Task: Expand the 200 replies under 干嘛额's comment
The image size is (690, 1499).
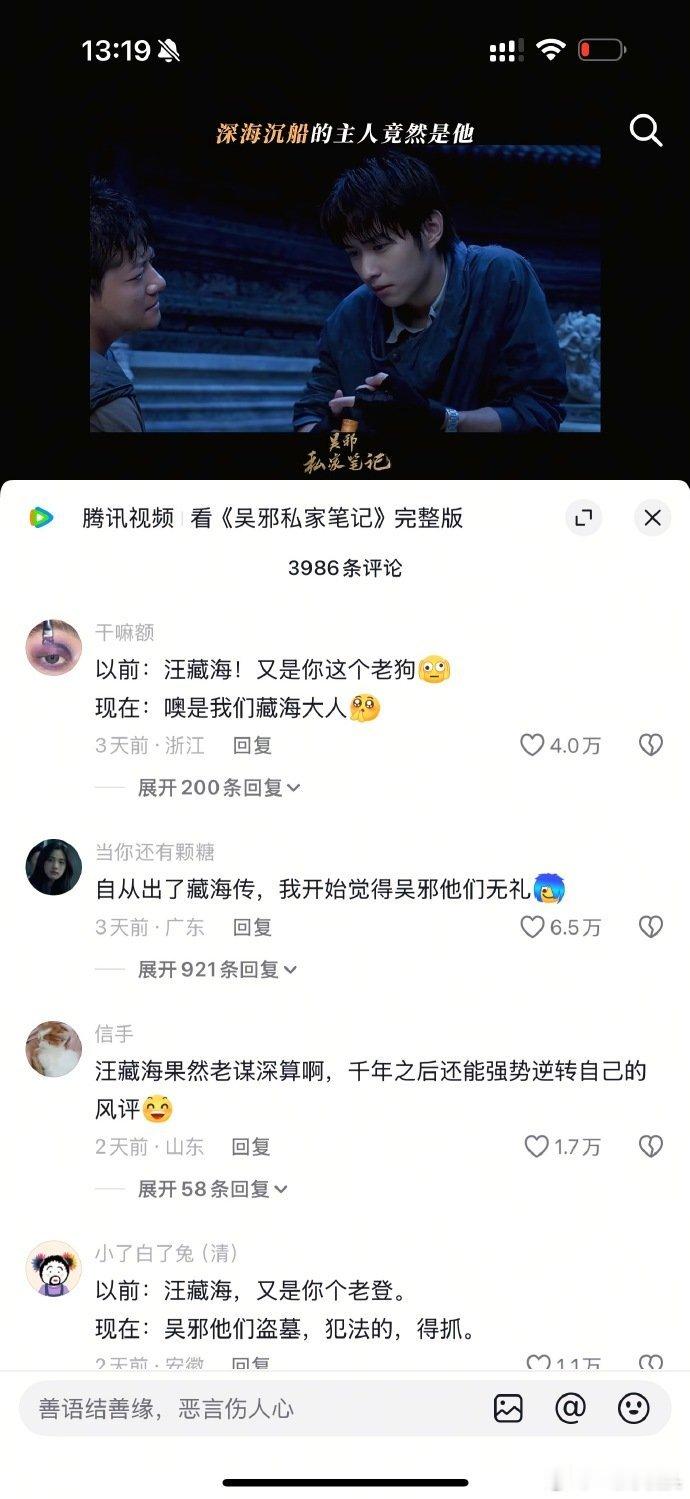Action: point(218,787)
